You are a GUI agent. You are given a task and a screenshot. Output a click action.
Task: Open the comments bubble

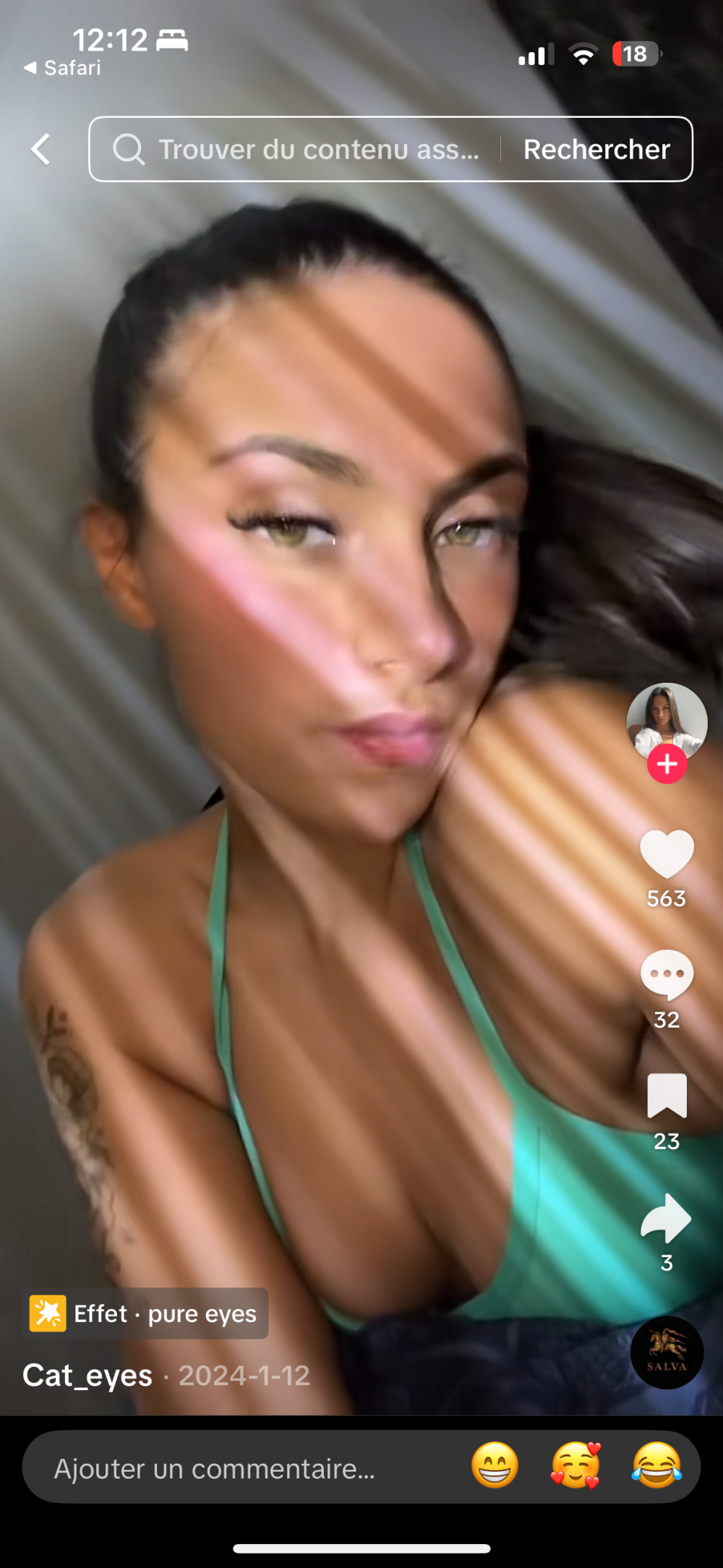coord(667,974)
